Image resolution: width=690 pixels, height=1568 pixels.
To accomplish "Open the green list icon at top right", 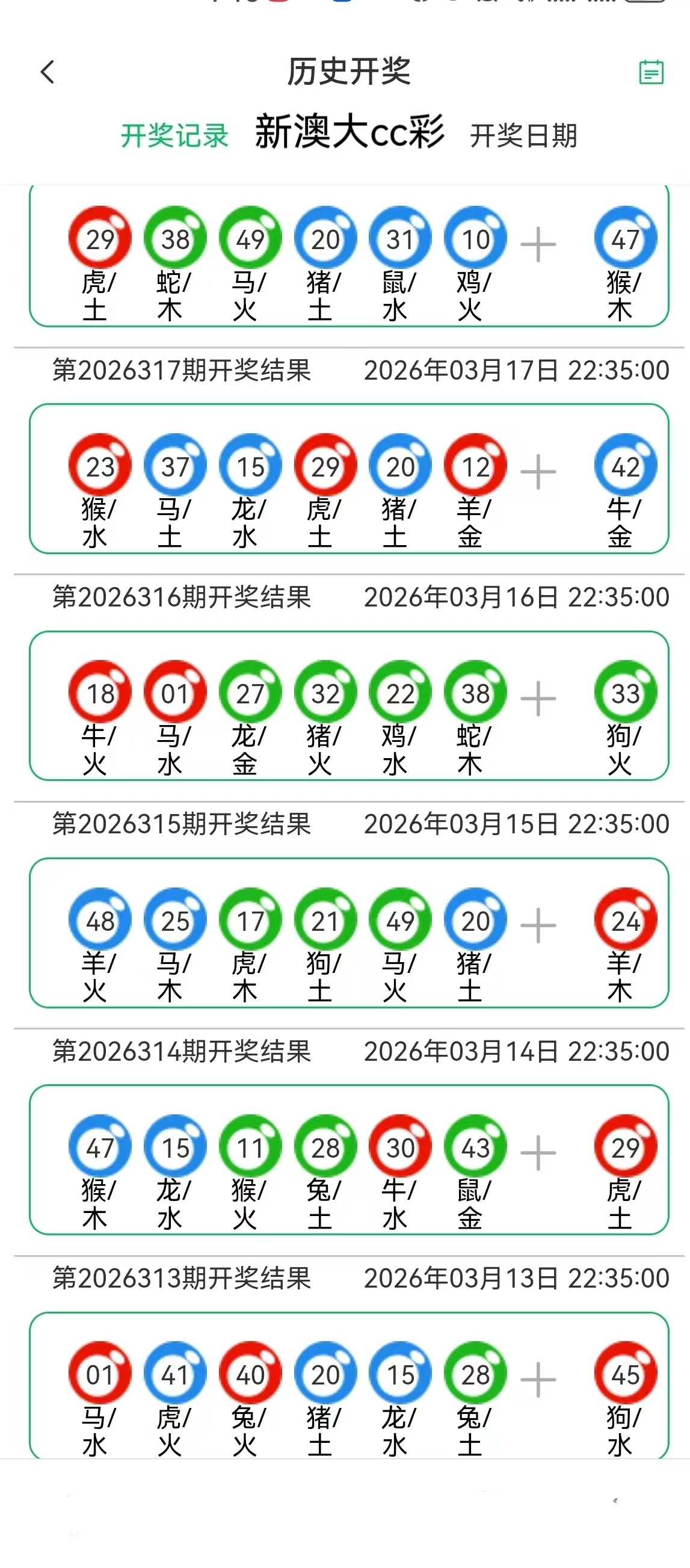I will (651, 72).
